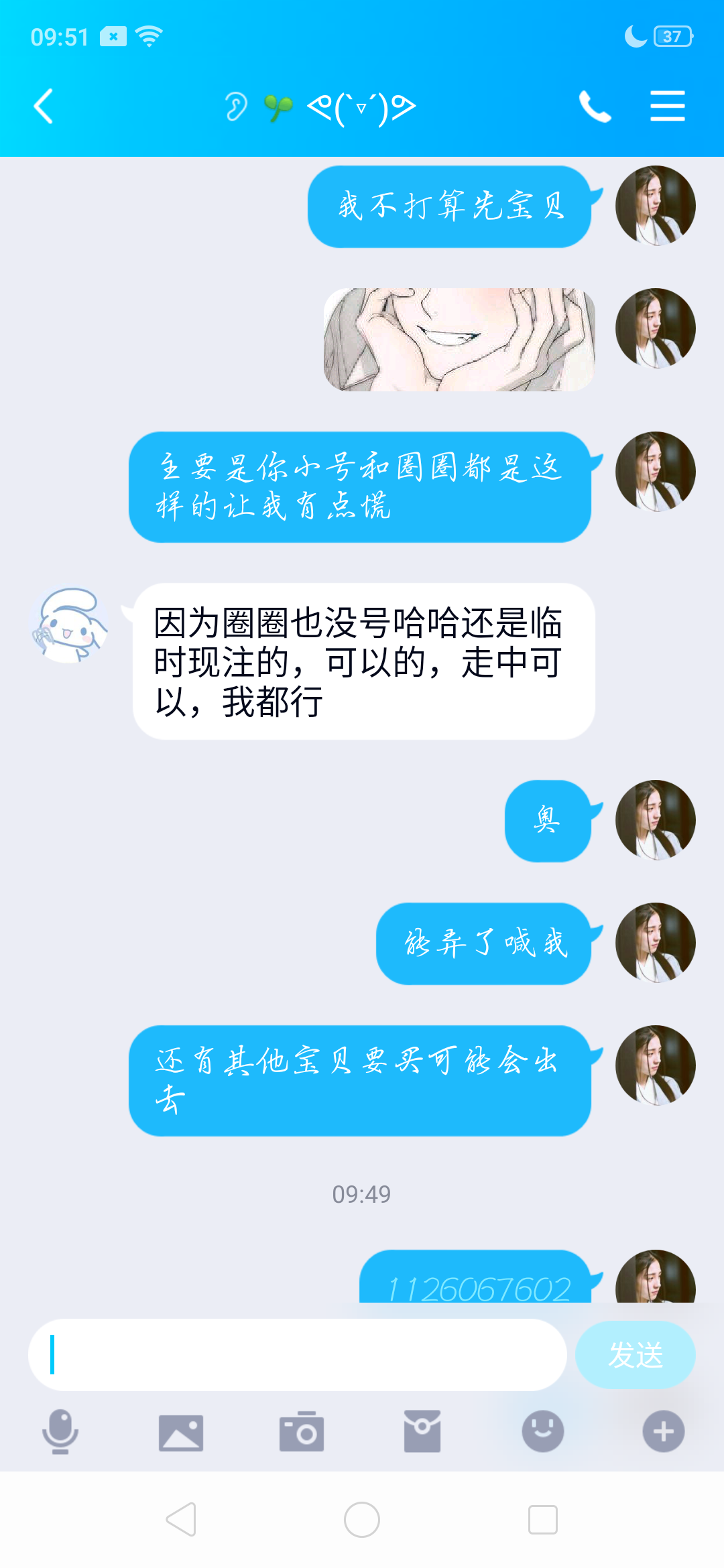This screenshot has height=1568, width=724.
Task: Focus the message text field
Action: click(298, 1355)
